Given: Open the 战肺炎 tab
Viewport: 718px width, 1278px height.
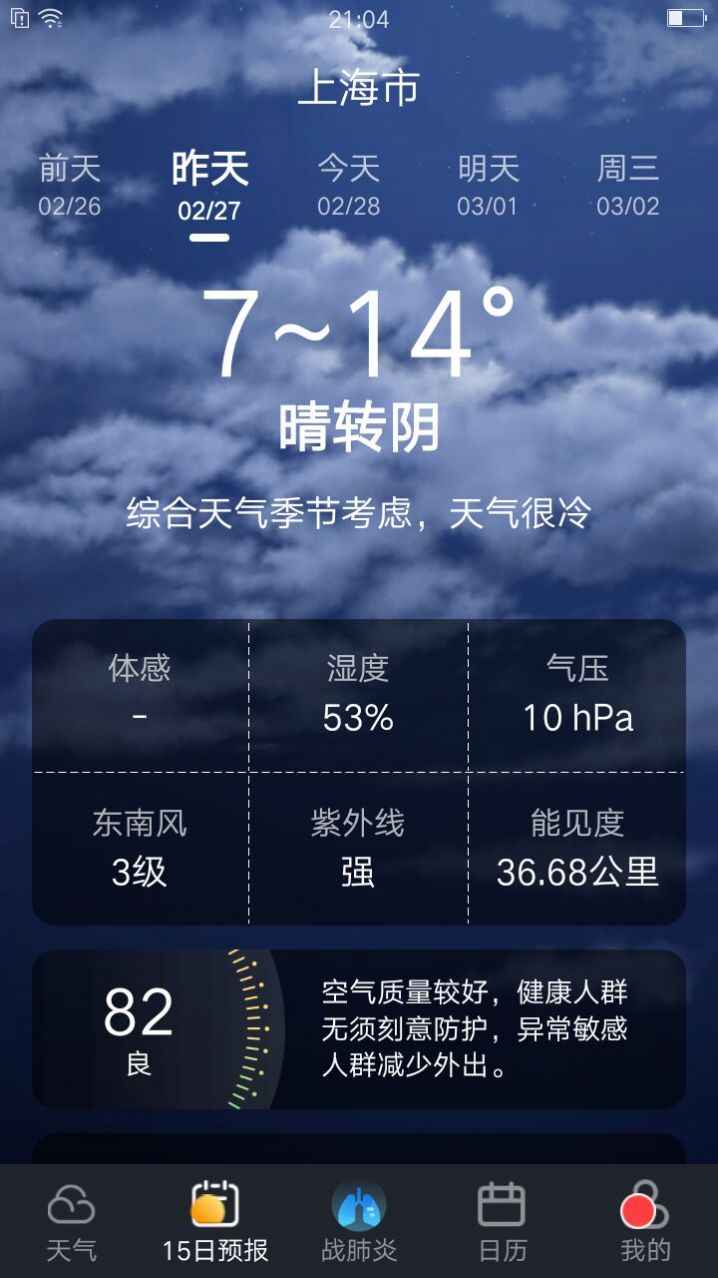Looking at the screenshot, I should (x=358, y=1222).
